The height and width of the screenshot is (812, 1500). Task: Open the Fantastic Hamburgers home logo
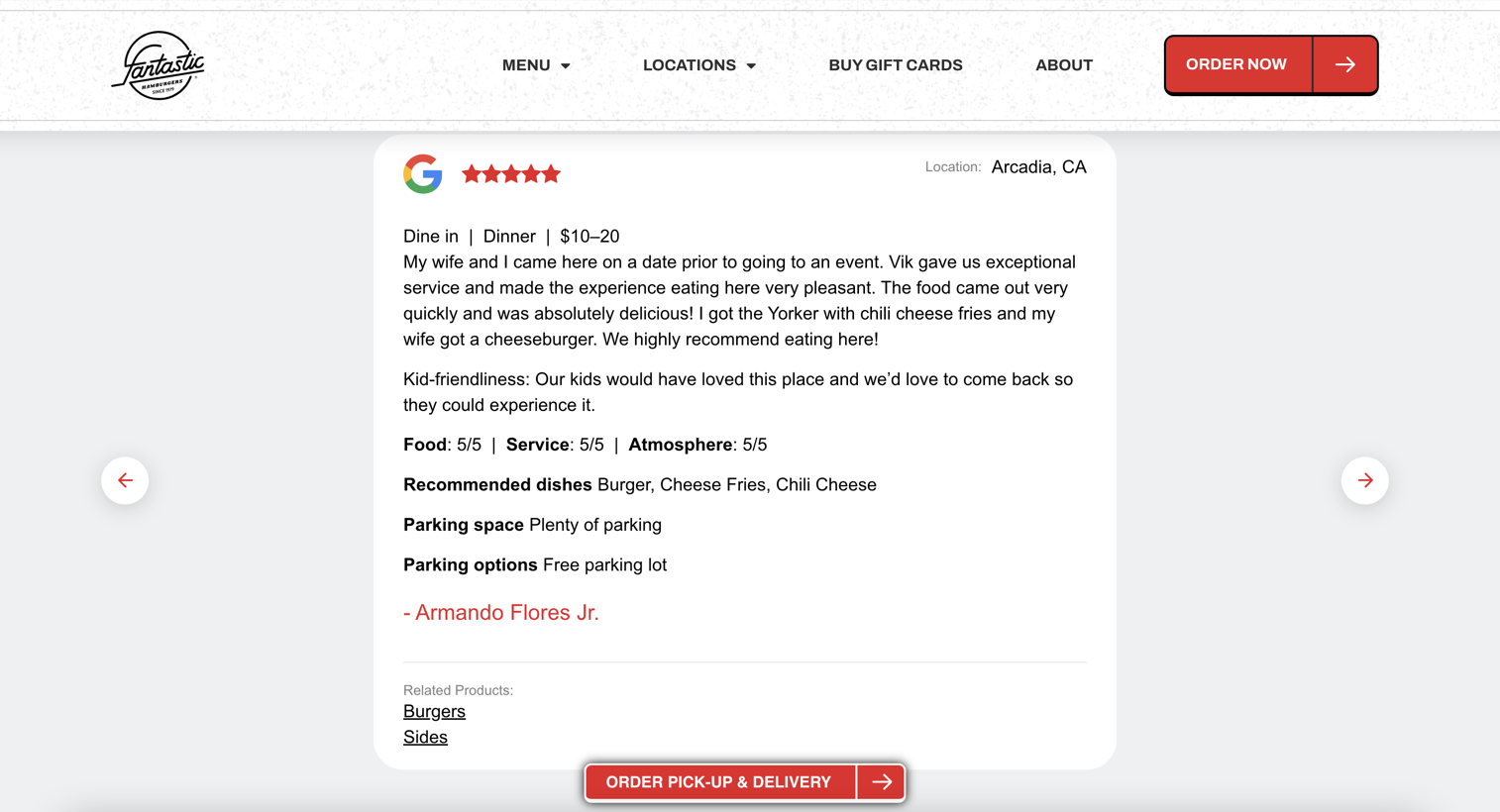159,65
